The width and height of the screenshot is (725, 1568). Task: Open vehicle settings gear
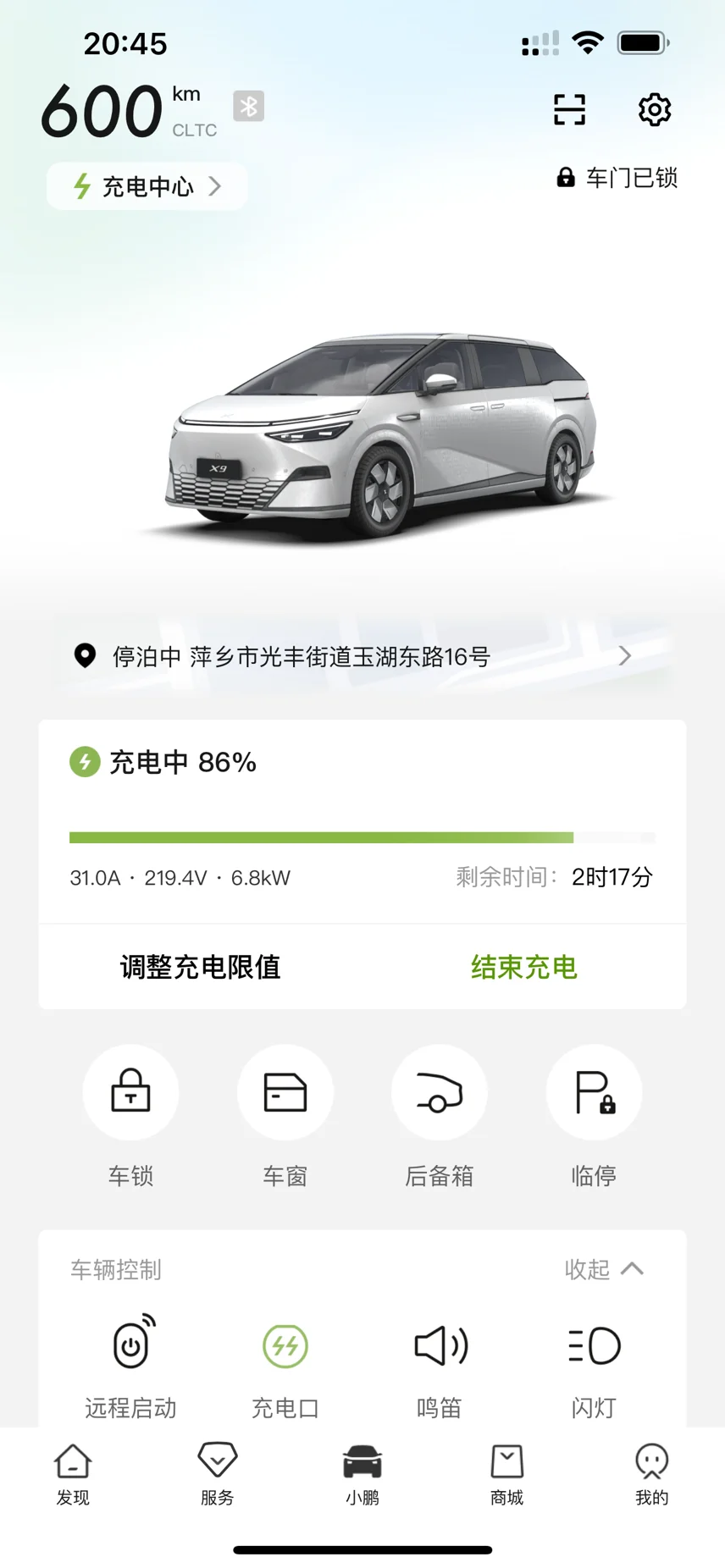pyautogui.click(x=654, y=110)
